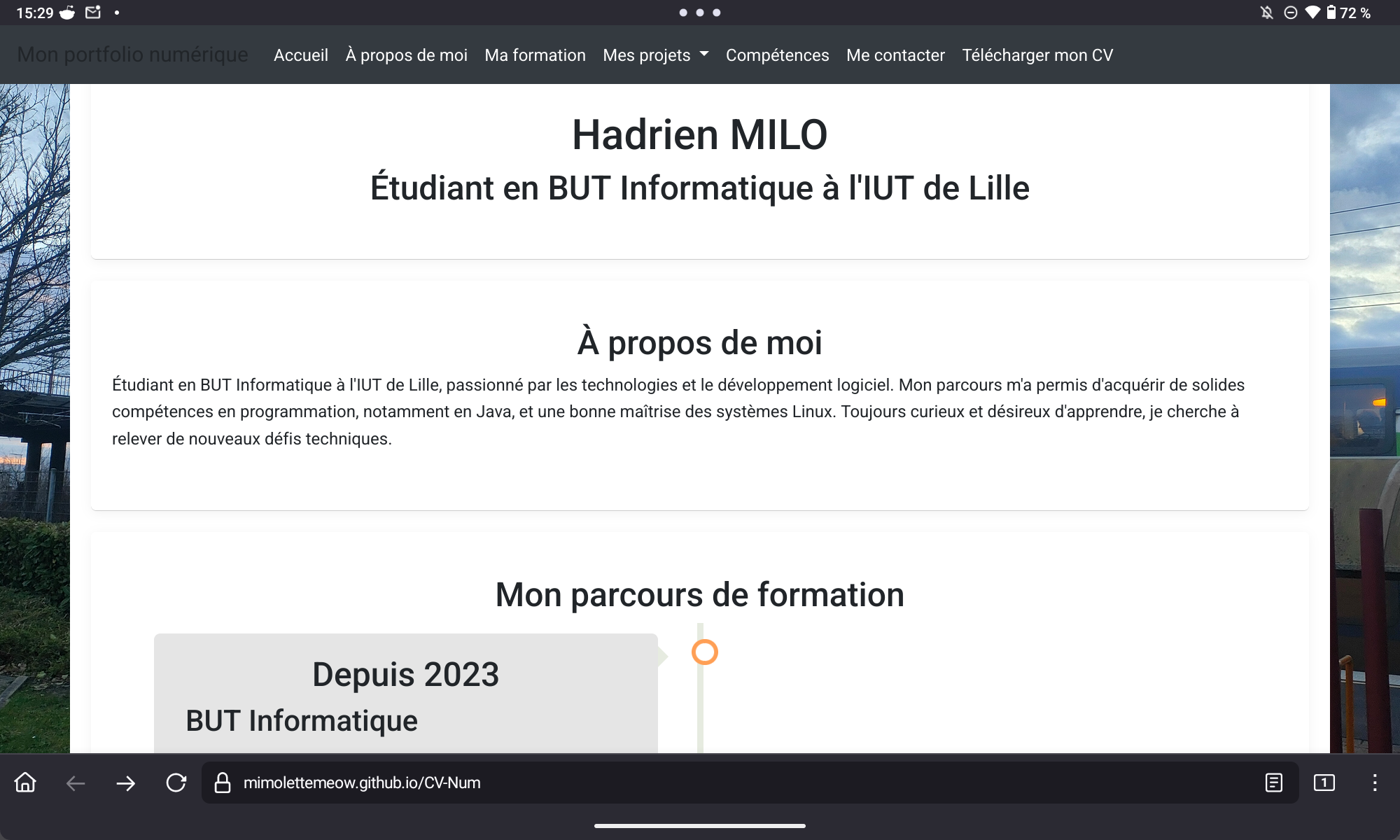Tap the Mon portfolio numérique brand link
This screenshot has width=1400, height=840.
pos(132,55)
